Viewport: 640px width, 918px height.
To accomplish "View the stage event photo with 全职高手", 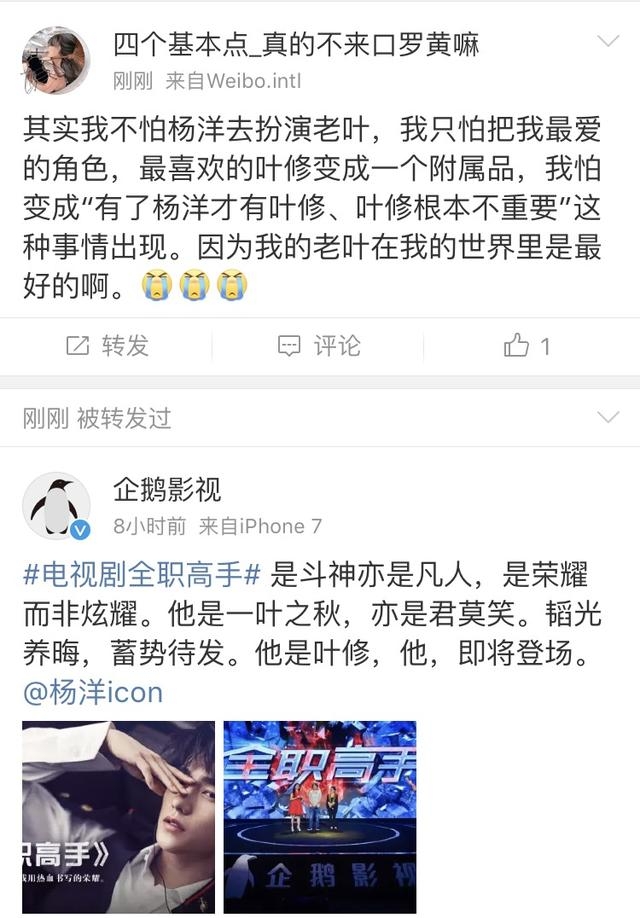I will (x=319, y=816).
